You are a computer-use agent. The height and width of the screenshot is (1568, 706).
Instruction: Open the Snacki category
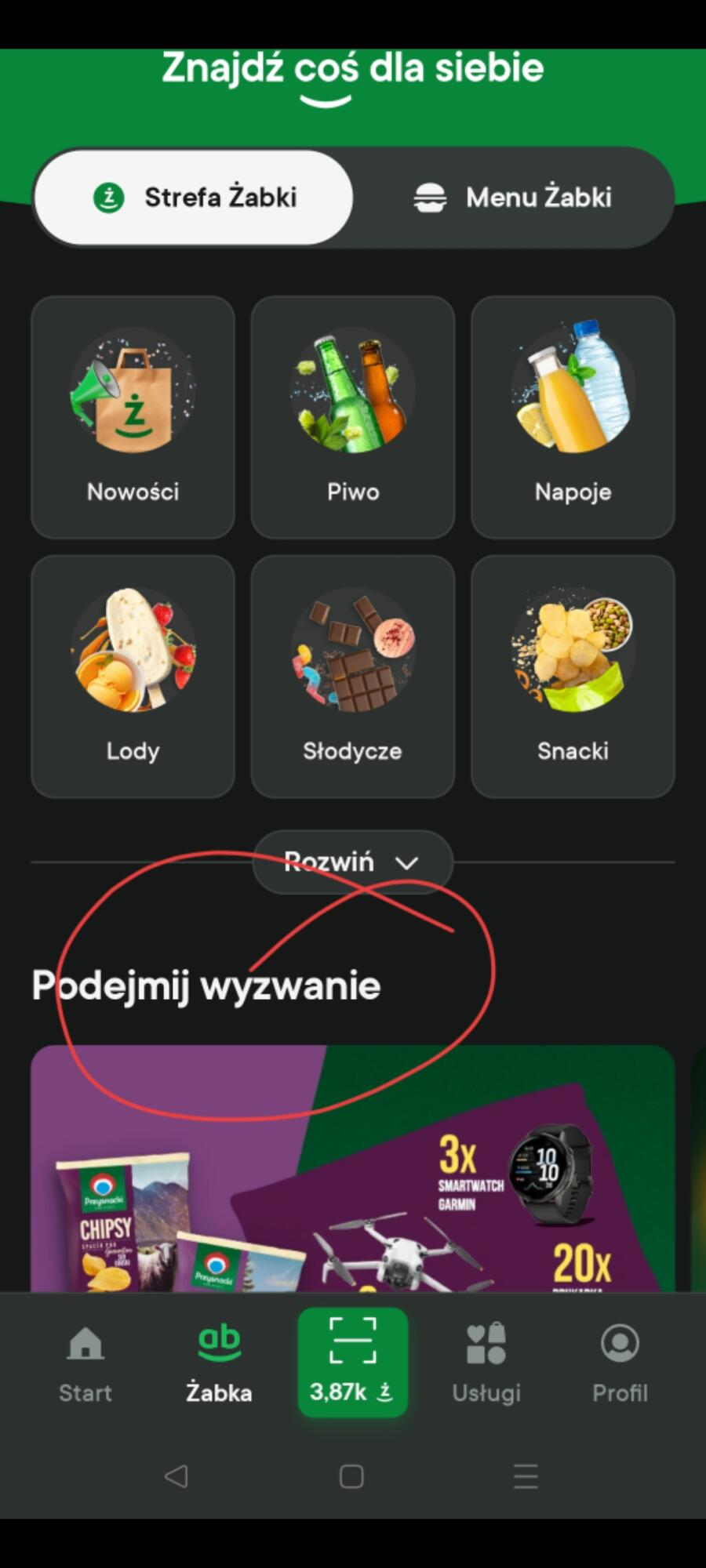573,677
